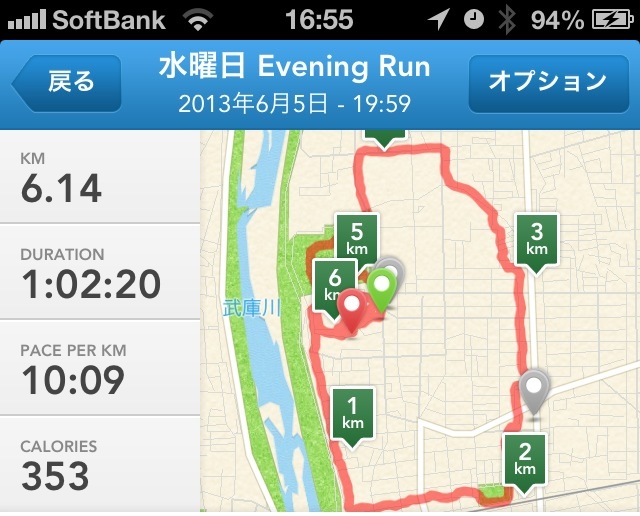Tap the green start pin on the map
Viewport: 640px width, 516px height.
(x=383, y=286)
